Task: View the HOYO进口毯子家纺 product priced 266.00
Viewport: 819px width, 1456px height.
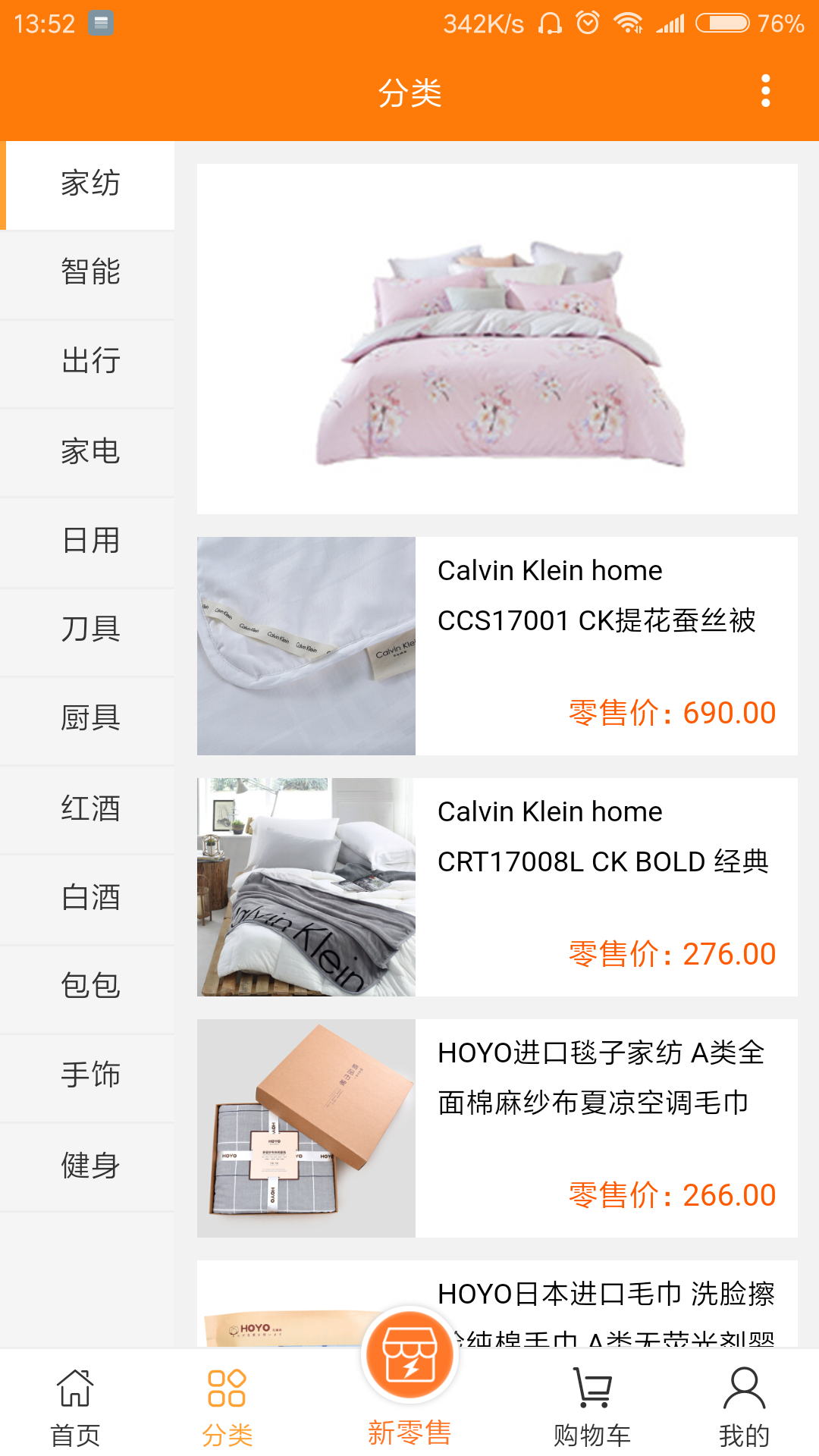Action: point(497,1128)
